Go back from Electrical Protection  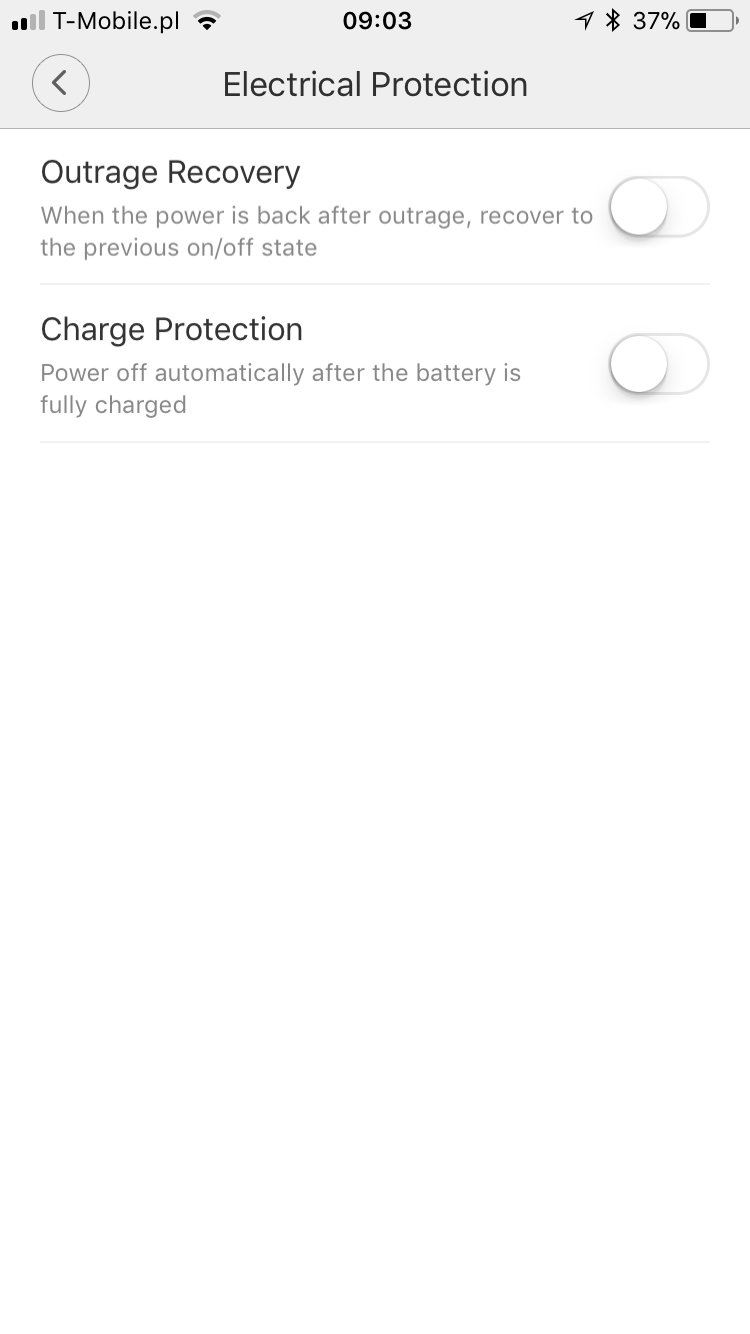click(x=60, y=83)
